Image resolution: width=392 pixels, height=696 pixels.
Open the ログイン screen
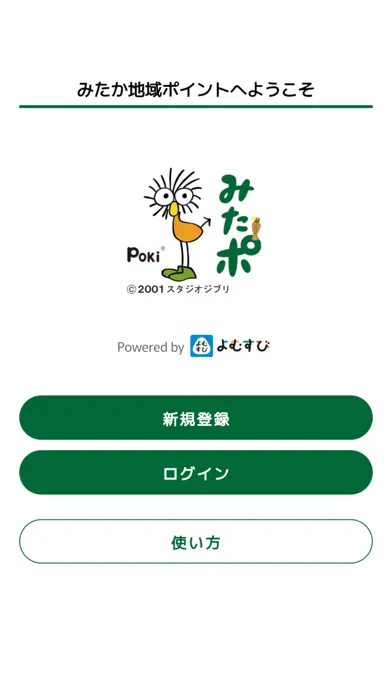point(196,472)
